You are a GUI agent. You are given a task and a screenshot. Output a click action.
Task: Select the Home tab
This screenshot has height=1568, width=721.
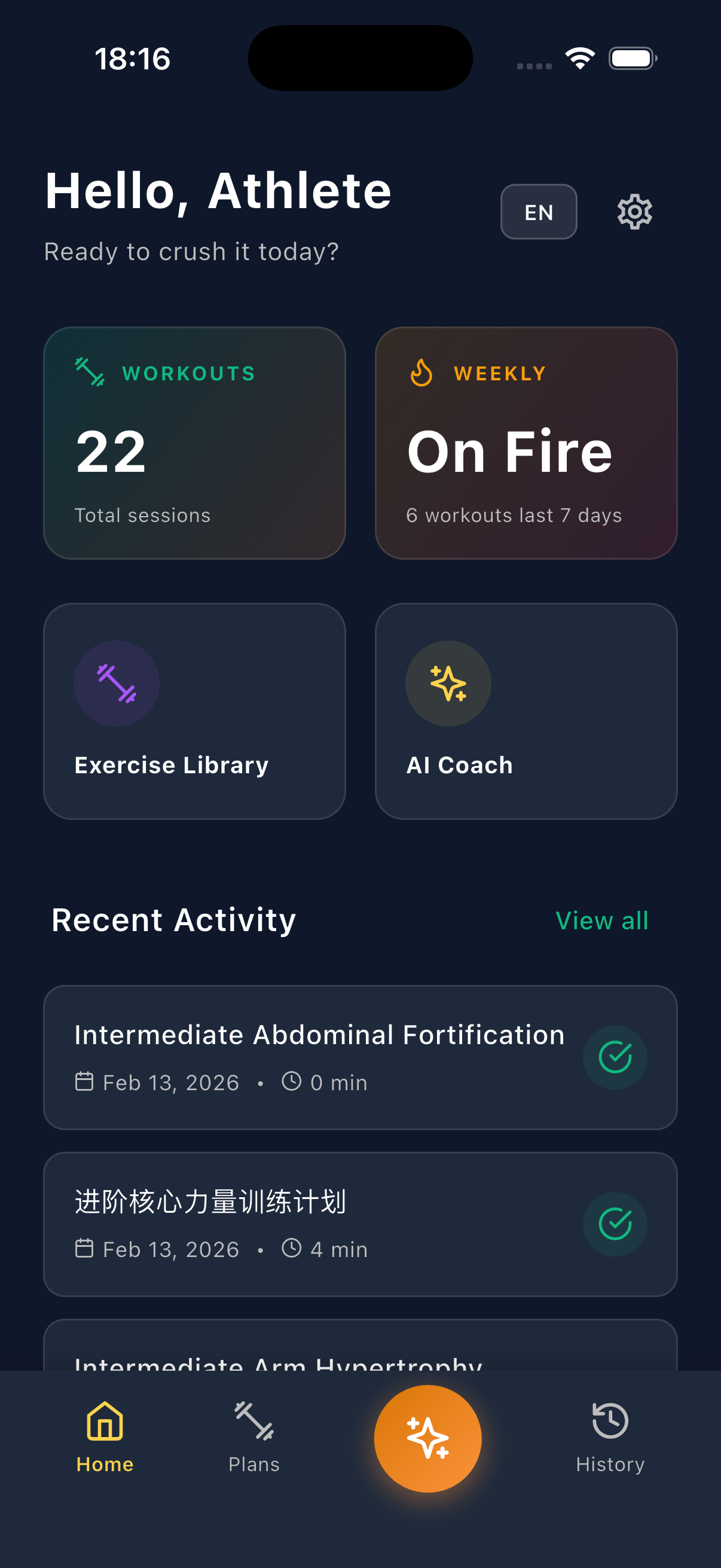pos(105,1438)
